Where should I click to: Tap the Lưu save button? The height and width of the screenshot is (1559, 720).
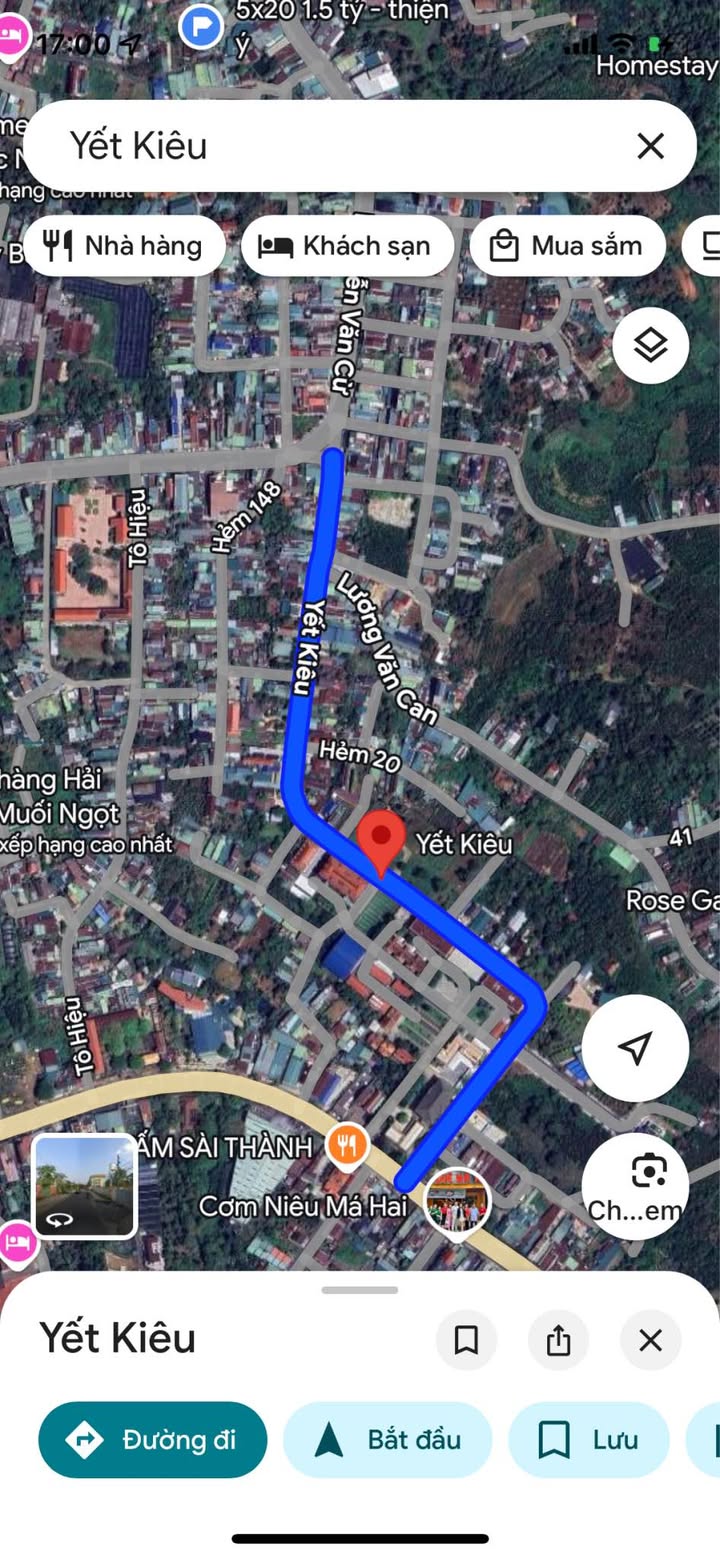(x=588, y=1440)
